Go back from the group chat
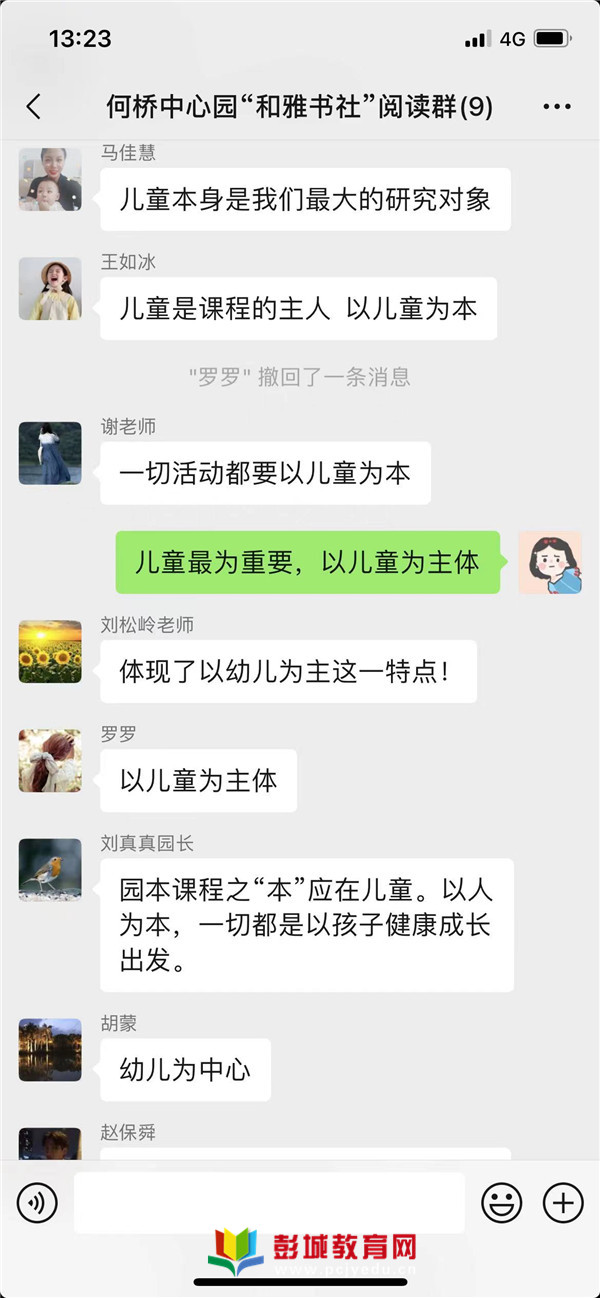The width and height of the screenshot is (600, 1298). 34,107
